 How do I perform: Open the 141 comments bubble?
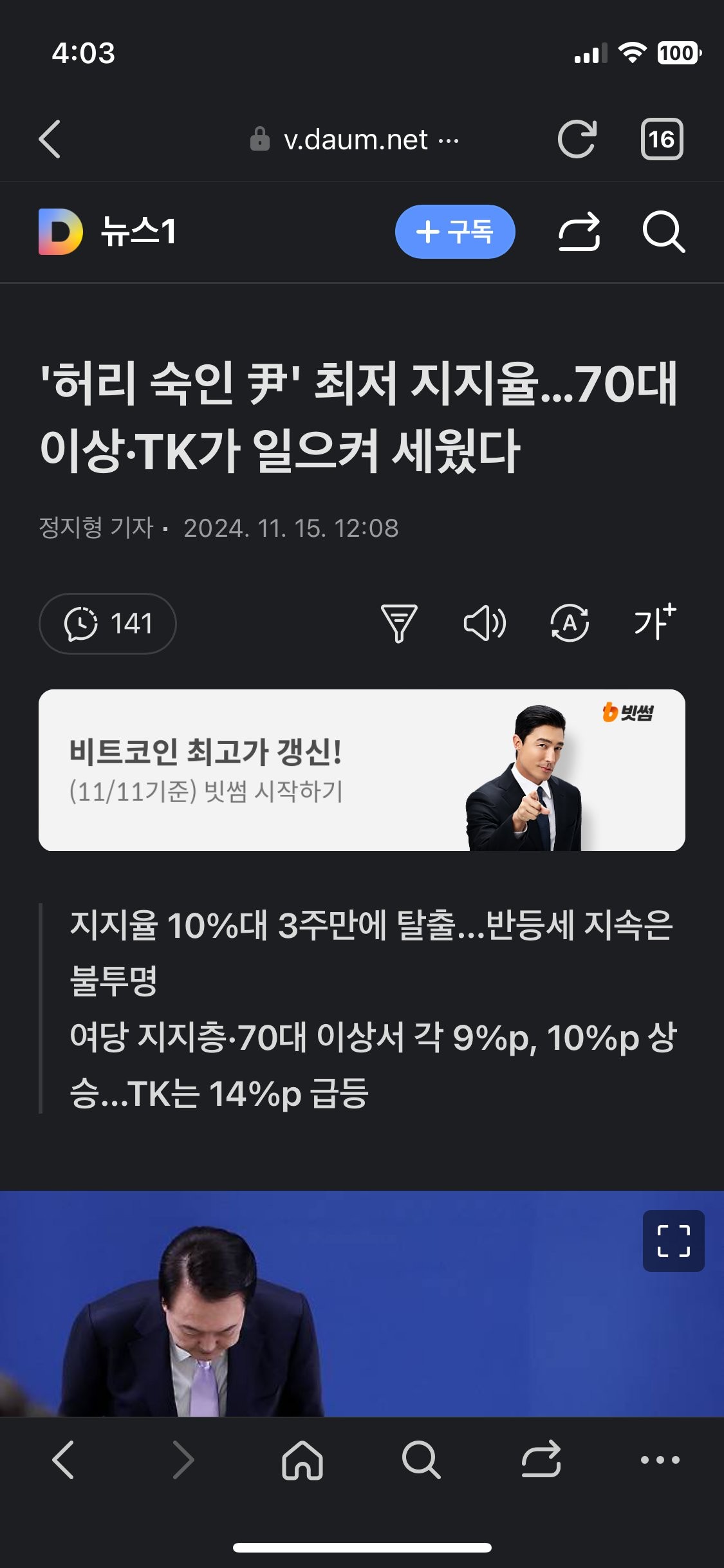(107, 624)
